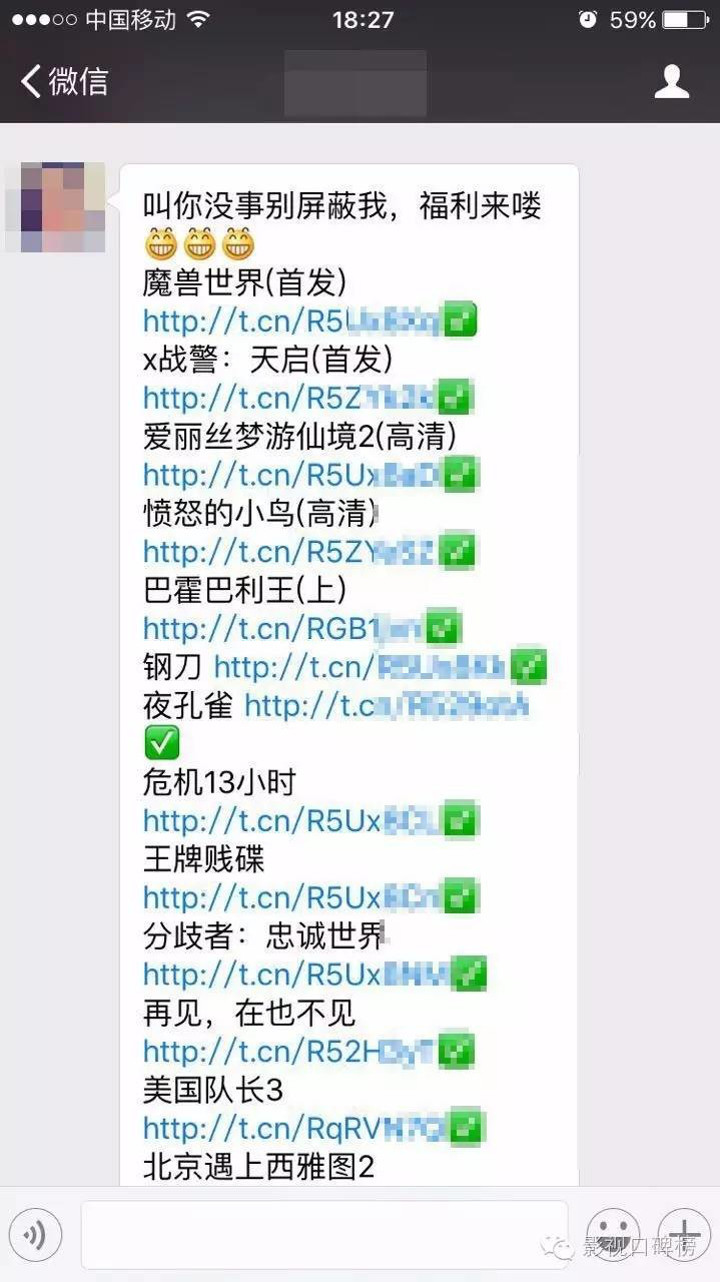This screenshot has width=720, height=1282.
Task: Open the link next to 钢刀
Action: pyautogui.click(x=360, y=667)
